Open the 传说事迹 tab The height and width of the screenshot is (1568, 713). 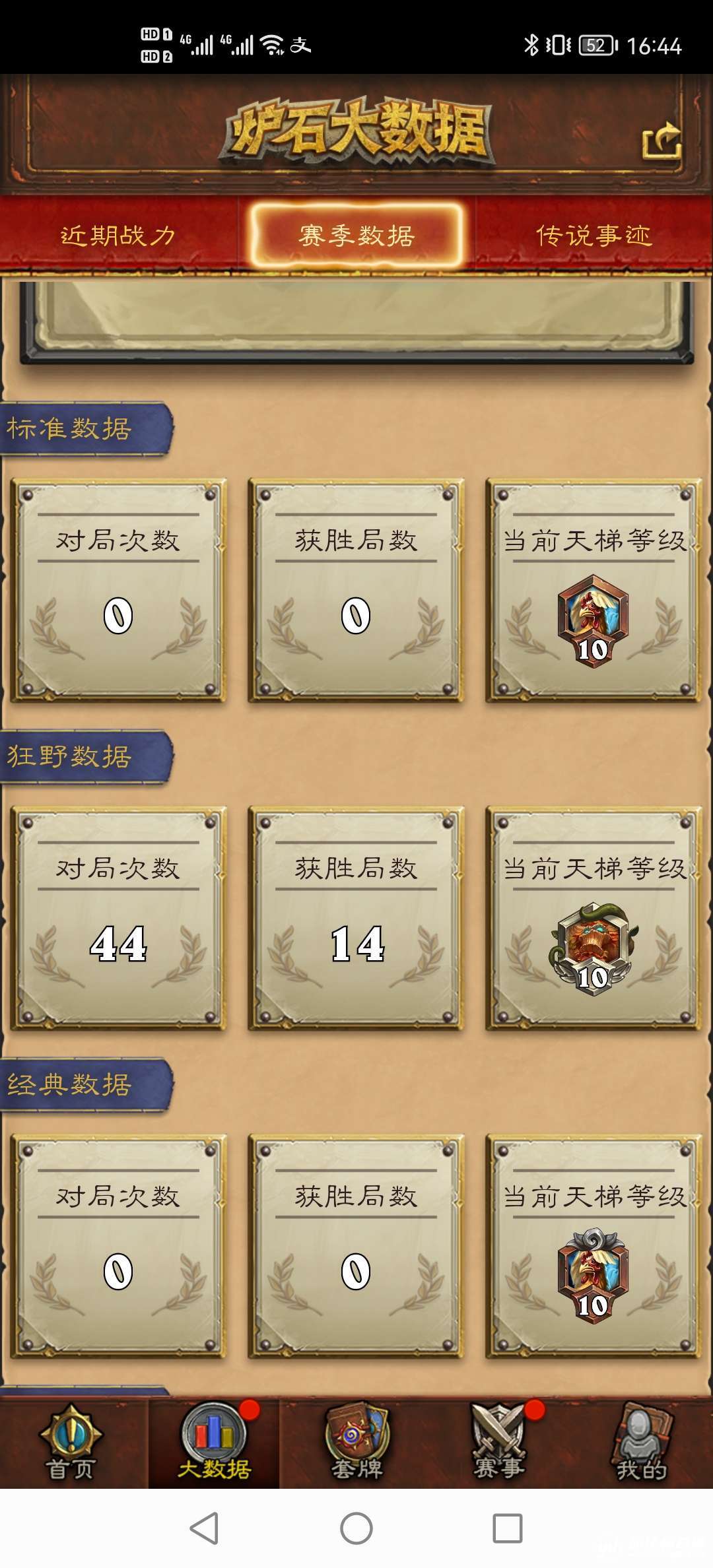click(594, 236)
